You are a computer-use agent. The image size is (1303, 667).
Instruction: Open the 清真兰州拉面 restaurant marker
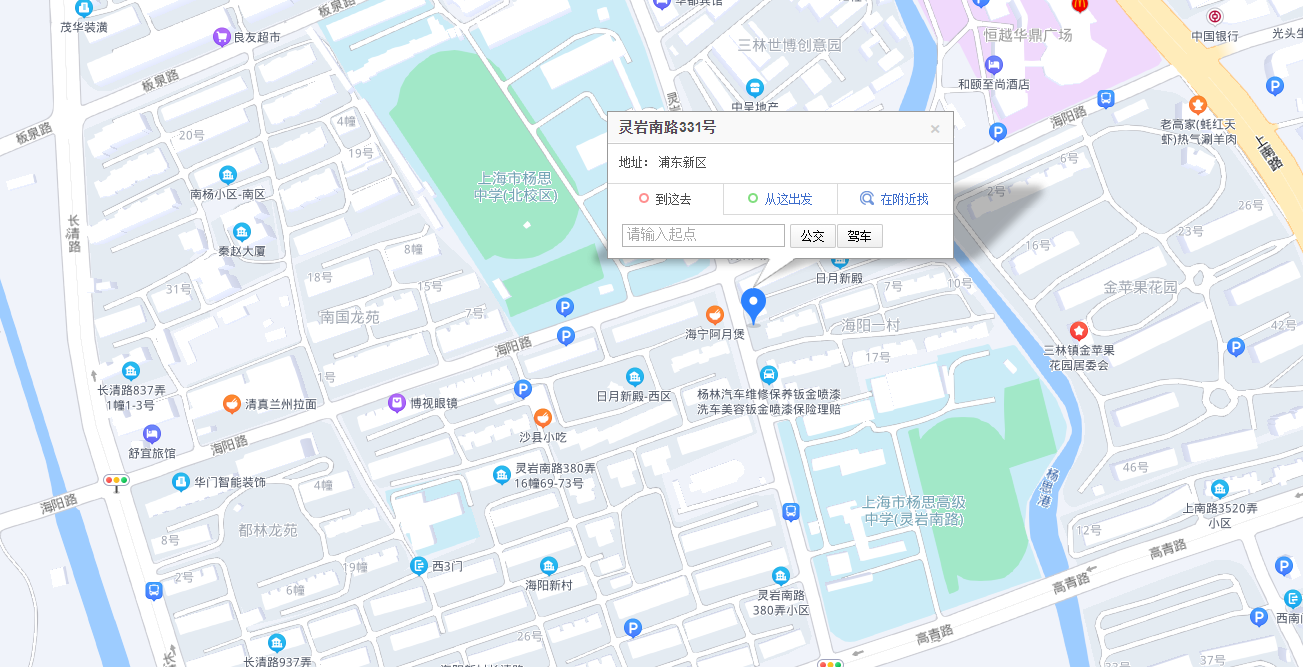click(231, 404)
